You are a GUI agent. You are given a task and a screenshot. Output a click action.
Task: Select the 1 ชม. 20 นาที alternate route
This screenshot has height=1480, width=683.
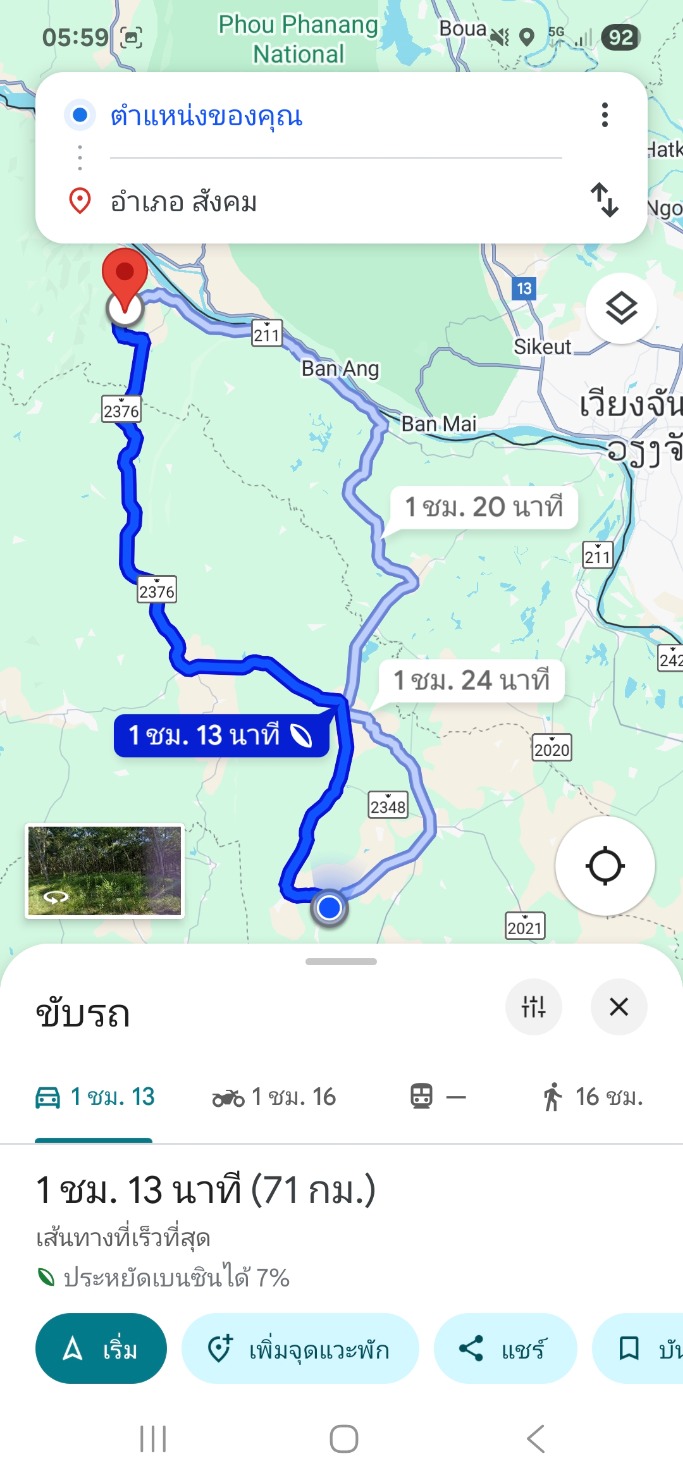[484, 507]
